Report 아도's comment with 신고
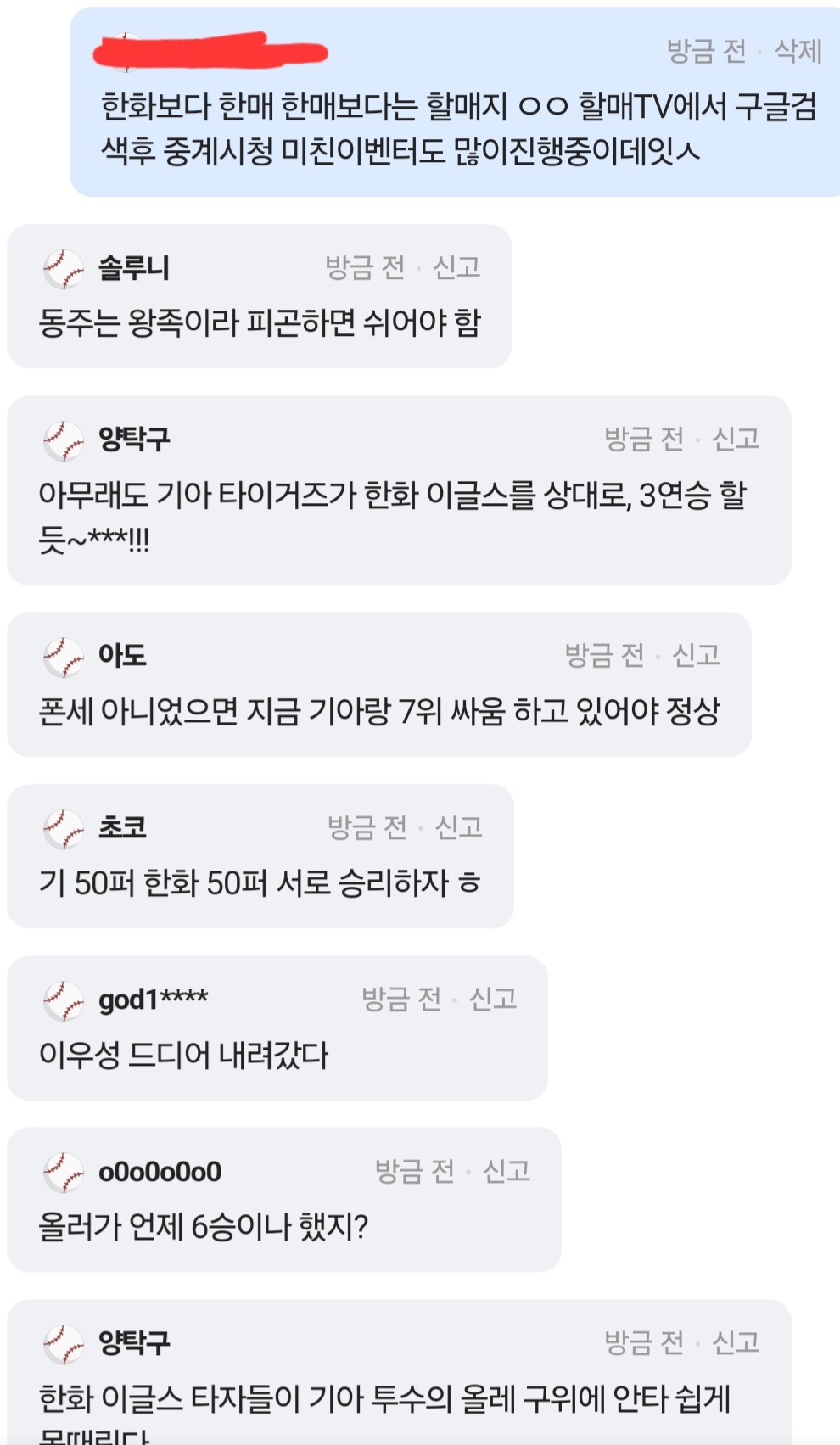The image size is (840, 1445). pos(696,655)
